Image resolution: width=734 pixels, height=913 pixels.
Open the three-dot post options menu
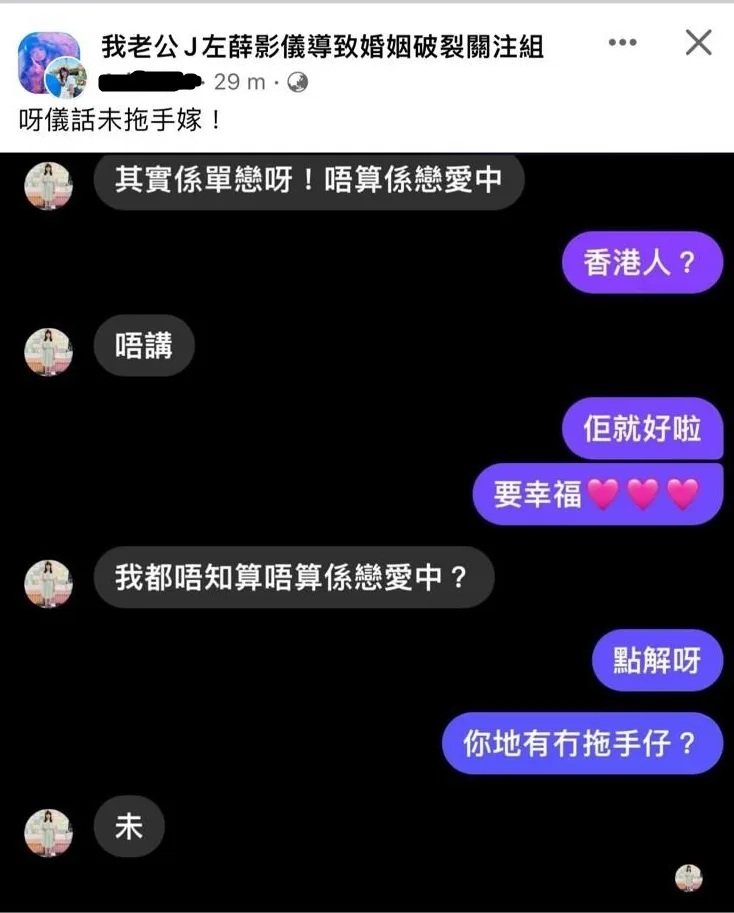click(622, 43)
